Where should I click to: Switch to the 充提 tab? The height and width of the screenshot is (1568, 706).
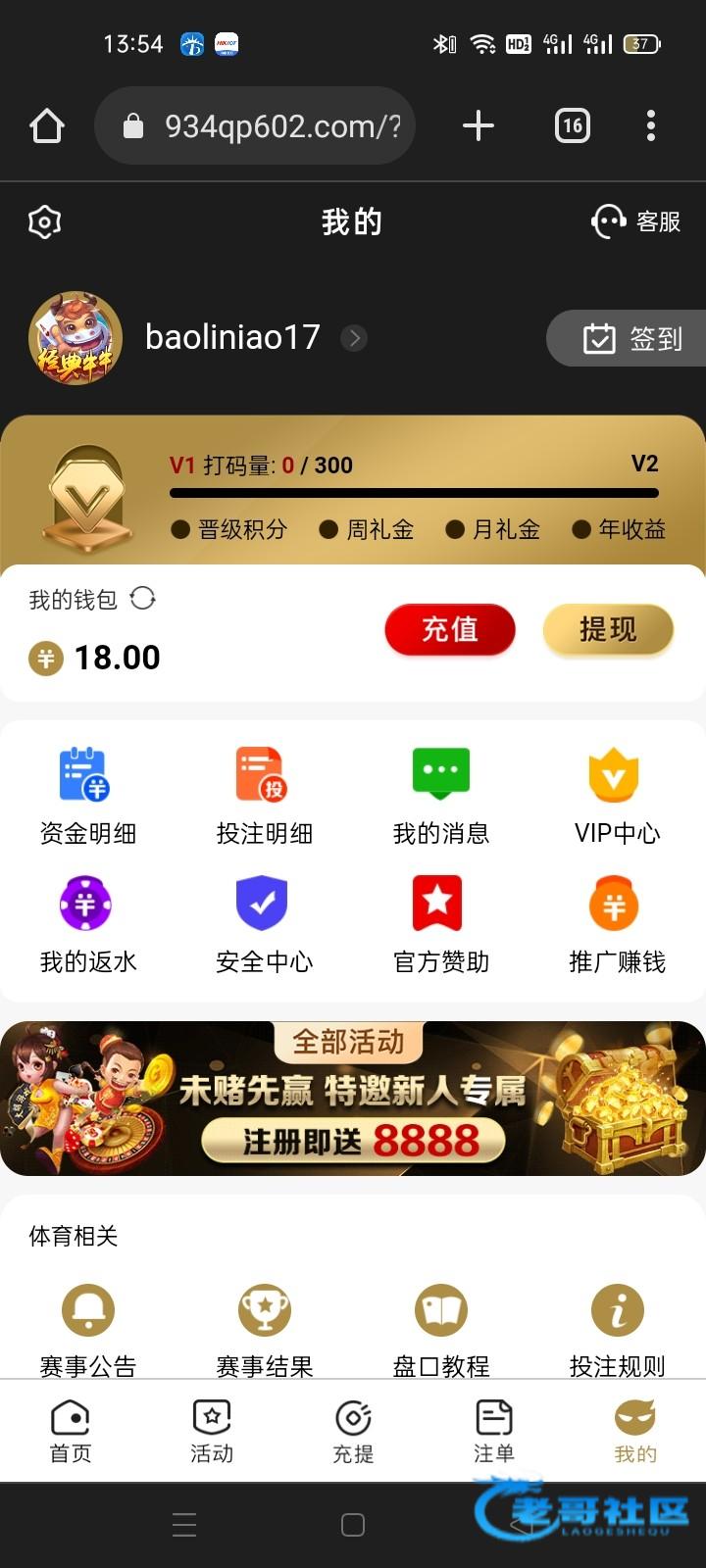[x=353, y=1431]
